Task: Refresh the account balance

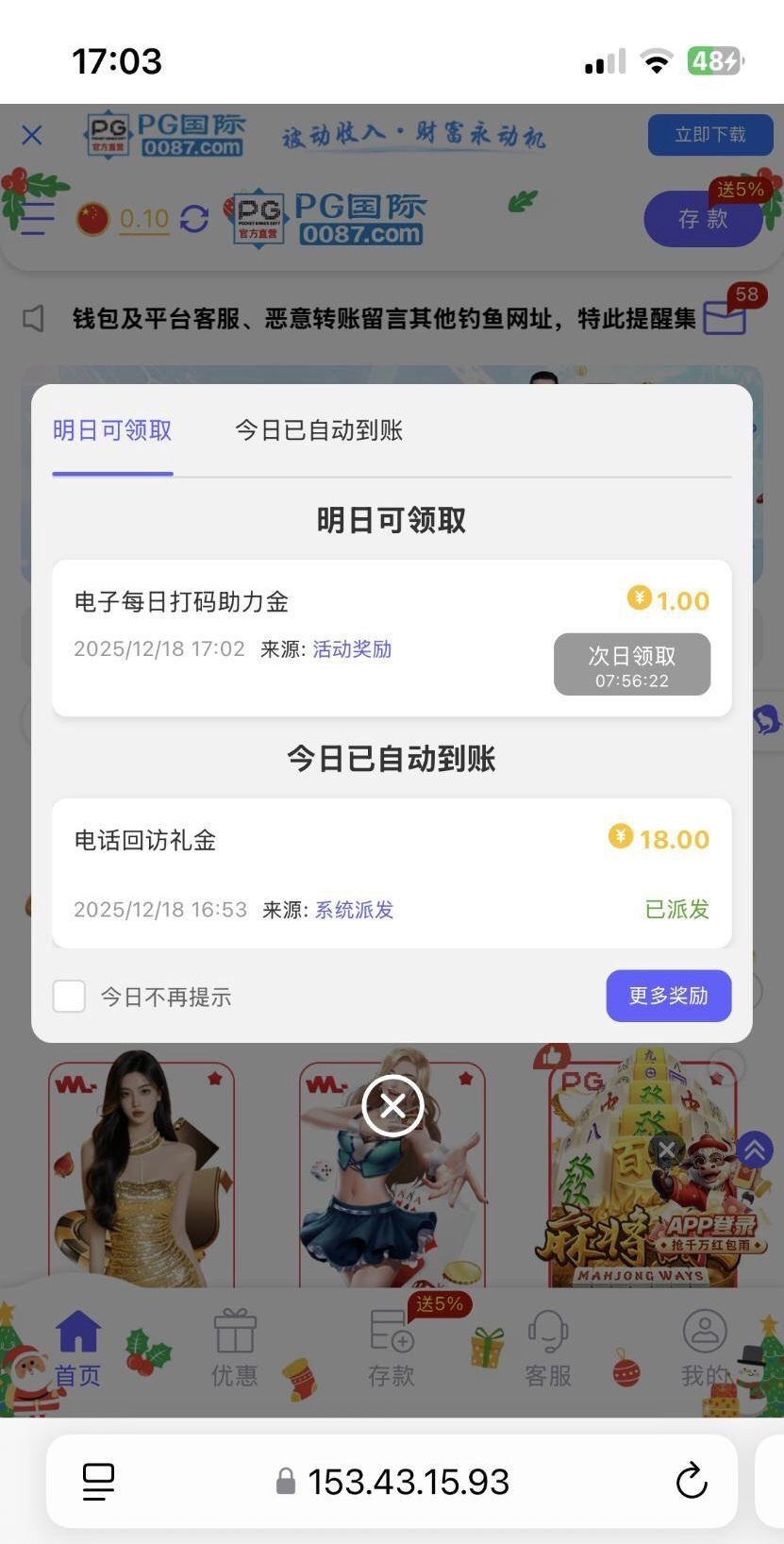Action: (194, 219)
